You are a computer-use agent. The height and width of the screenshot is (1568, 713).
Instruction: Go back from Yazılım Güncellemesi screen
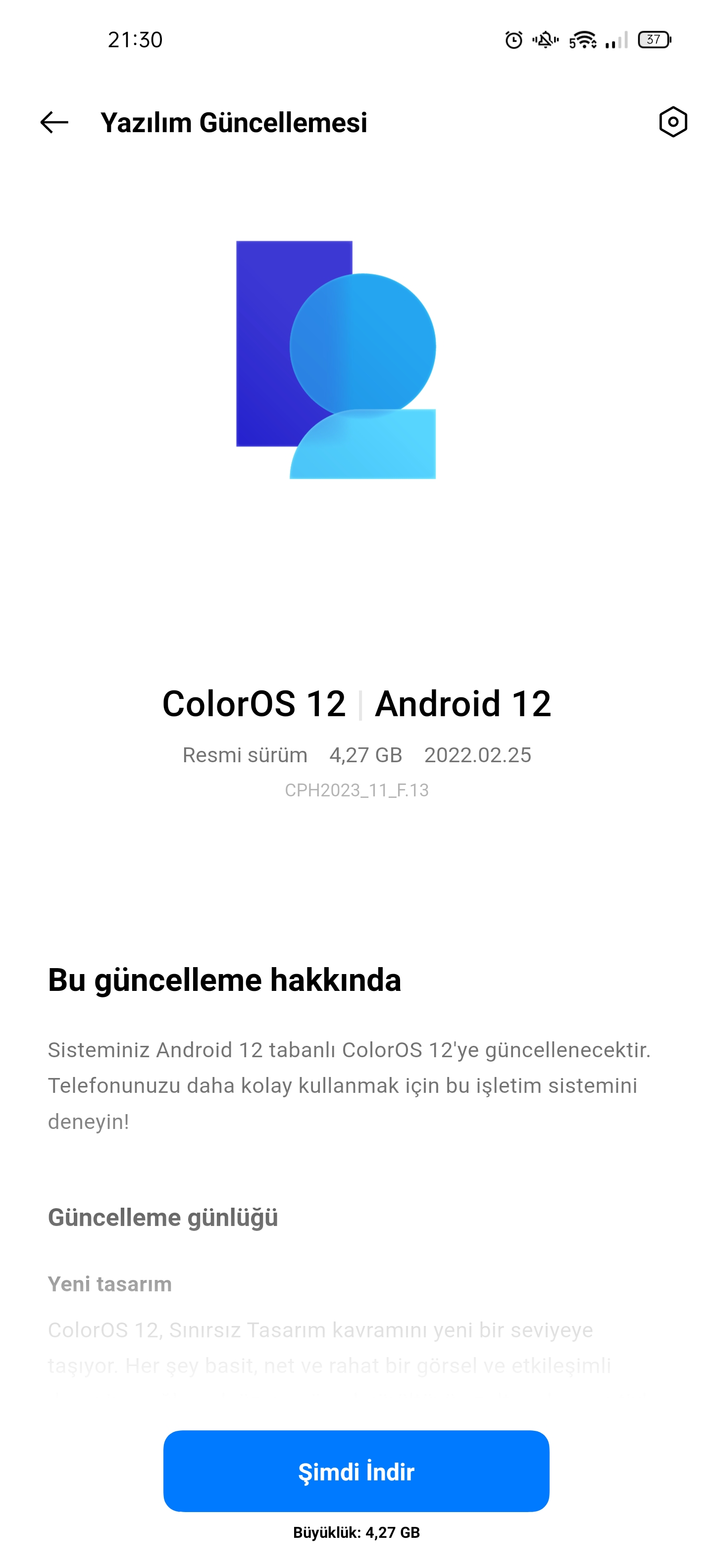point(54,122)
